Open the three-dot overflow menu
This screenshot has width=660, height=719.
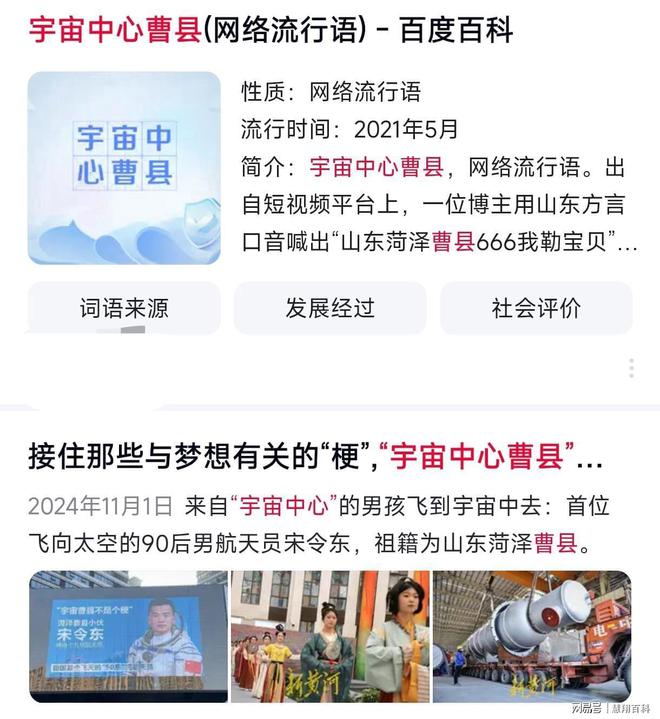(x=631, y=368)
